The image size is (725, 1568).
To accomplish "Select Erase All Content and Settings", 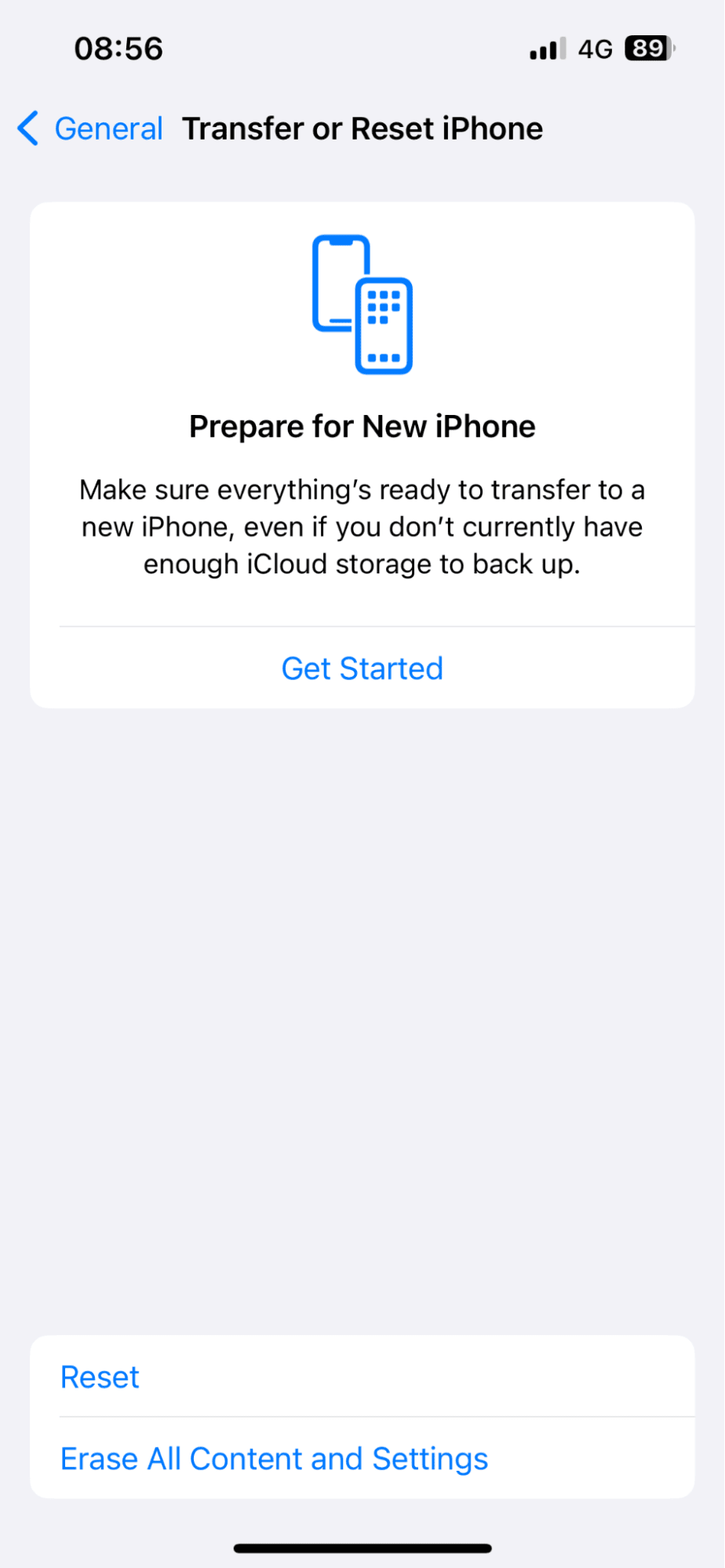I will [274, 1459].
